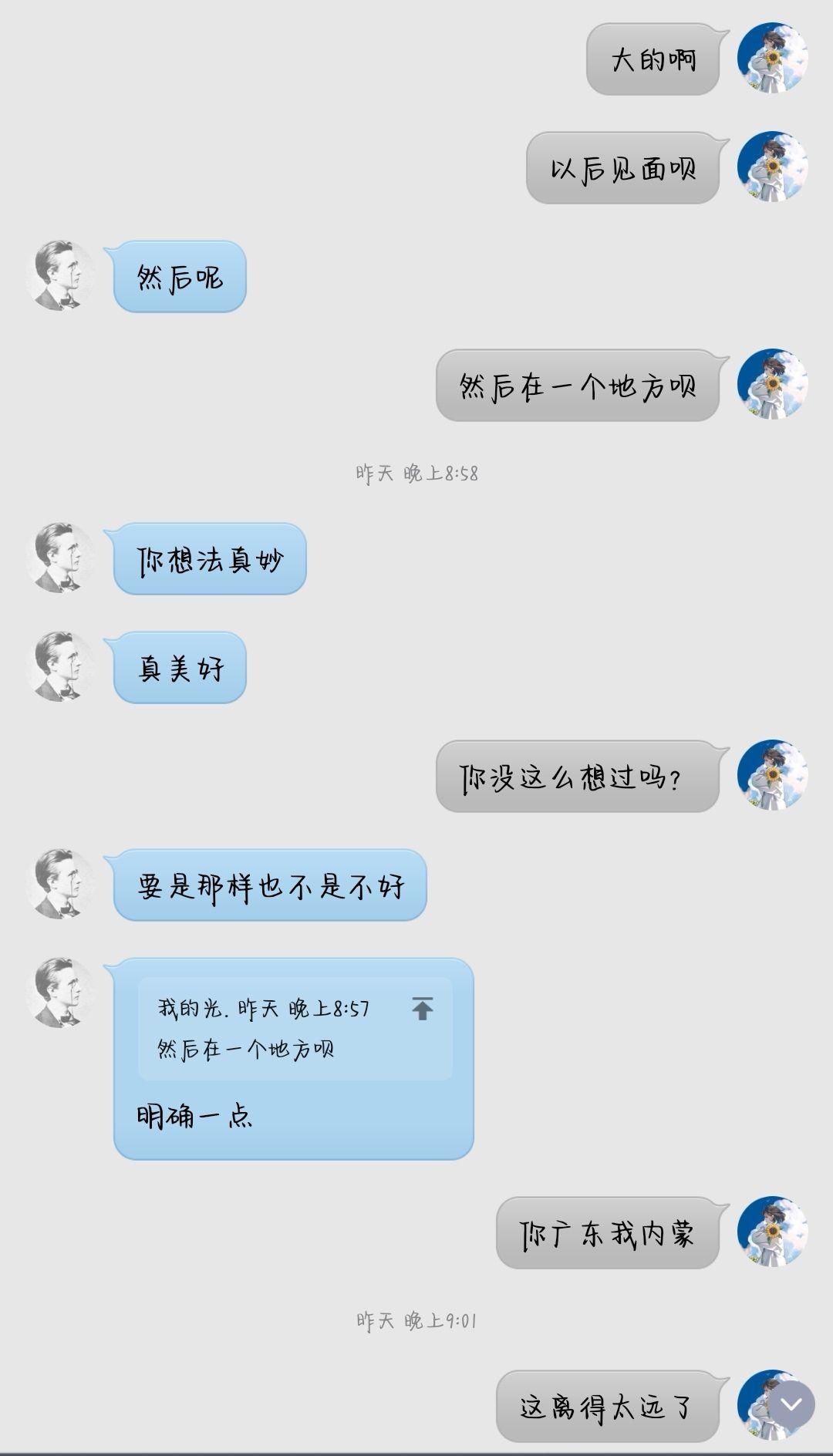This screenshot has width=833, height=1456.
Task: Jump to the quoted original message
Action: (x=422, y=1008)
